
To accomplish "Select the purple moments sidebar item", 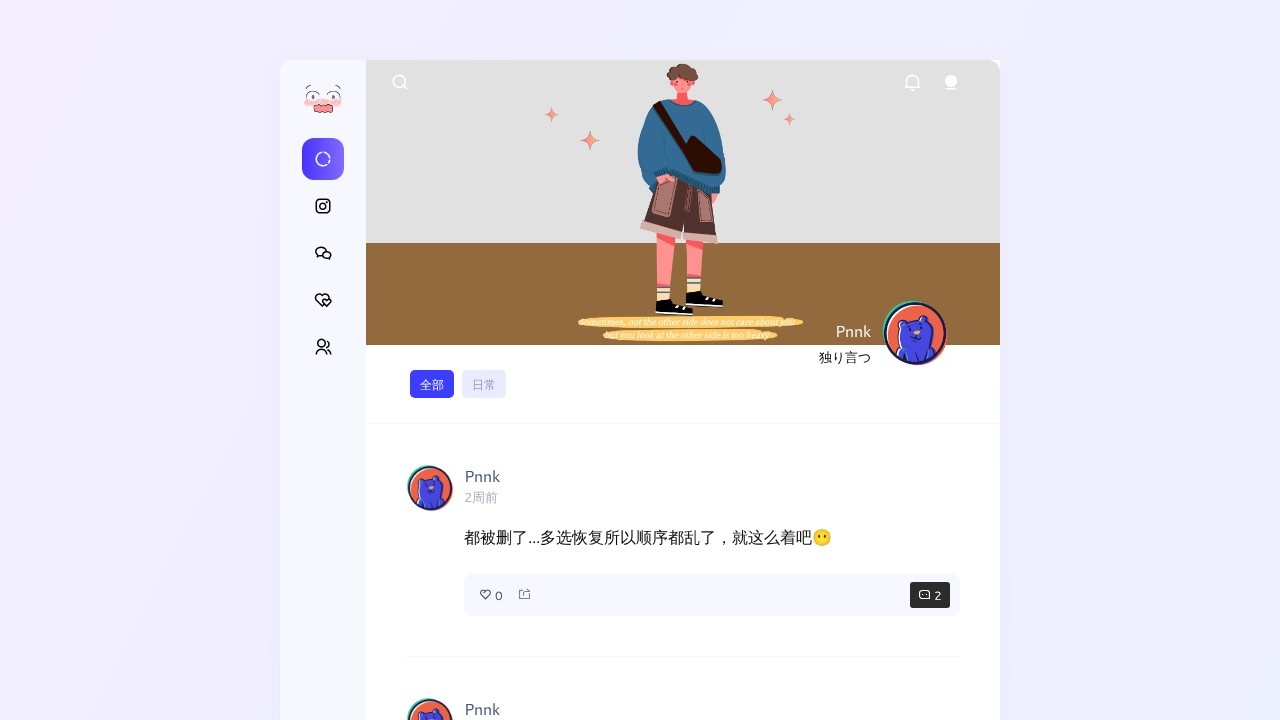I will (x=323, y=159).
